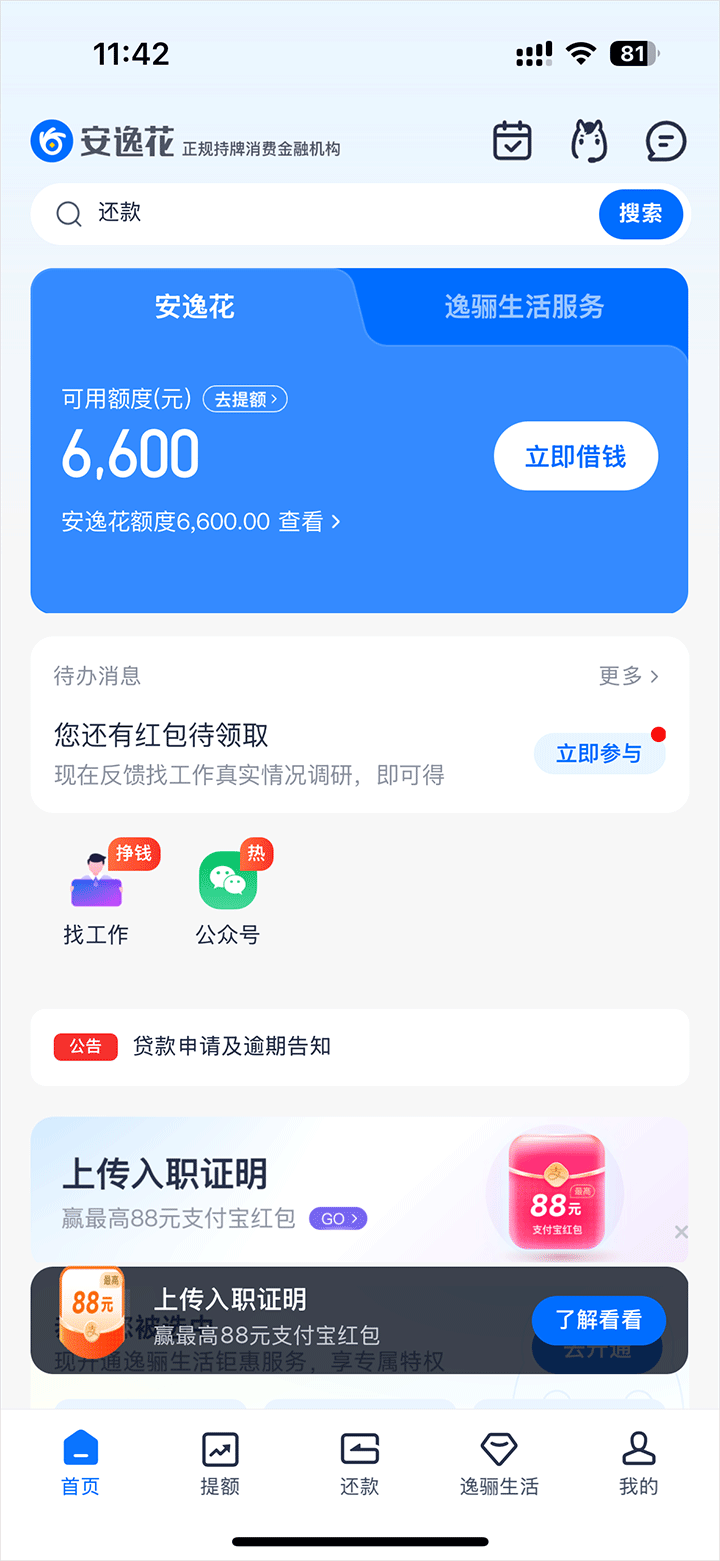Image resolution: width=720 pixels, height=1561 pixels.
Task: Tap 立即借钱 to borrow money
Action: (x=575, y=456)
